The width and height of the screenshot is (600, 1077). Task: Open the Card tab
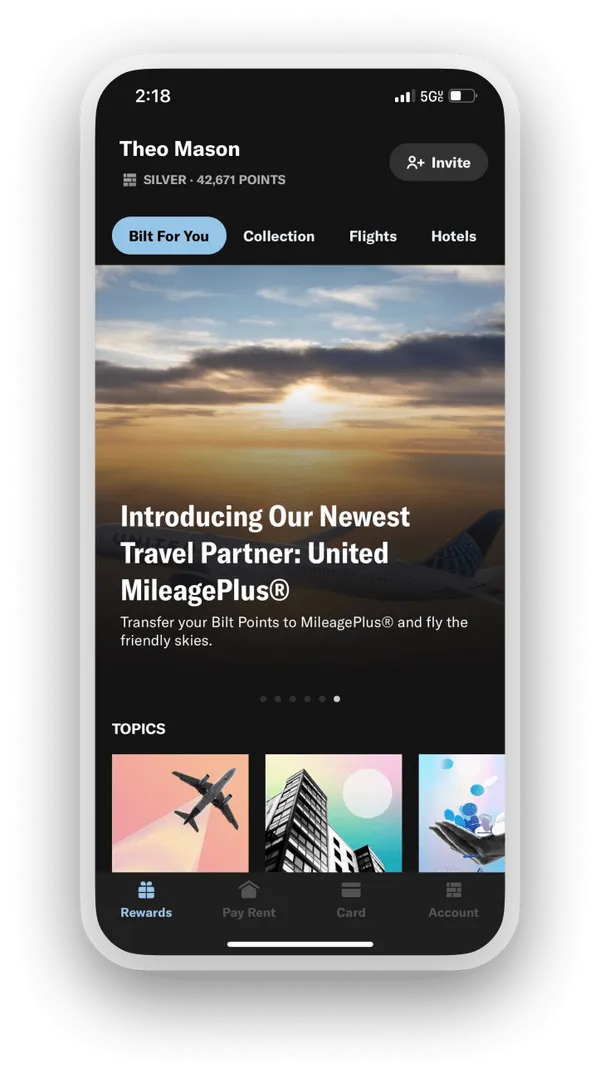coord(351,900)
